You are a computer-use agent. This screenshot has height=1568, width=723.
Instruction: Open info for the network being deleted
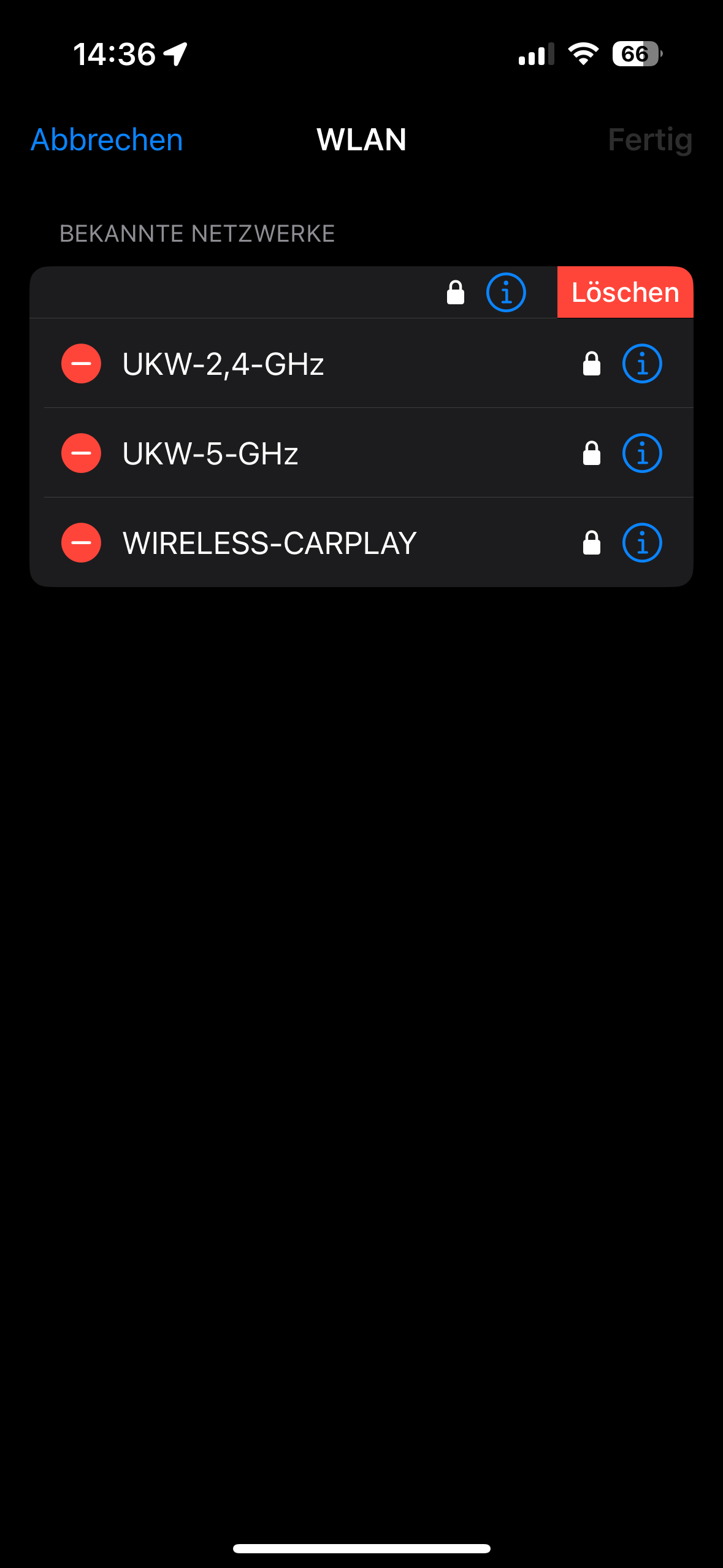click(506, 293)
